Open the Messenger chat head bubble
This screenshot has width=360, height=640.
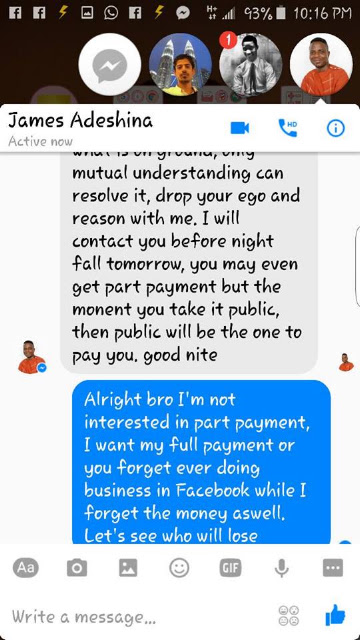pos(110,64)
